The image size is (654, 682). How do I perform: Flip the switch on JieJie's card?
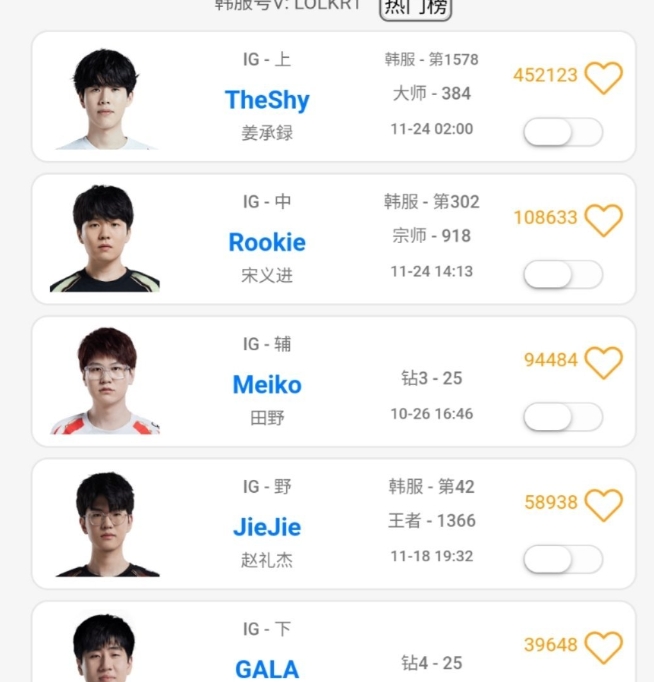click(x=562, y=559)
